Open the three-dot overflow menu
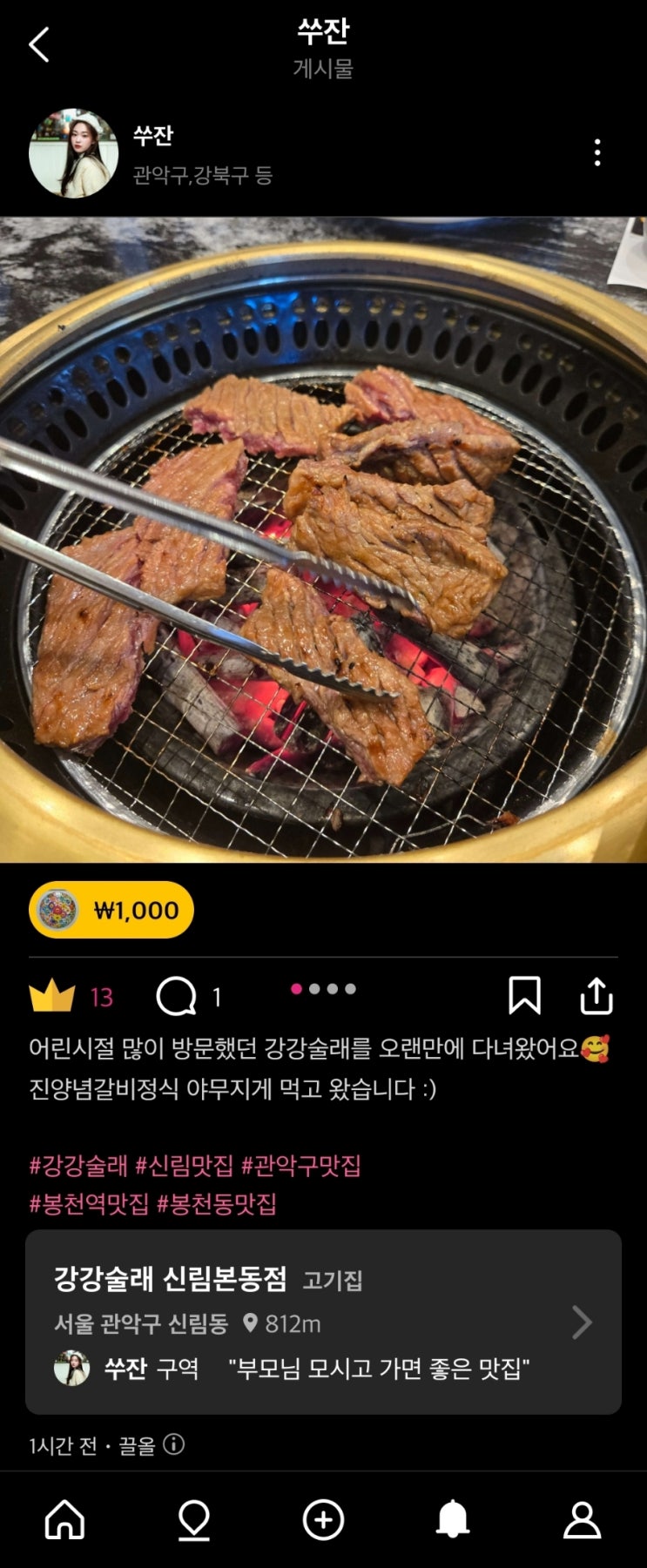Viewport: 647px width, 1568px height. pyautogui.click(x=596, y=152)
